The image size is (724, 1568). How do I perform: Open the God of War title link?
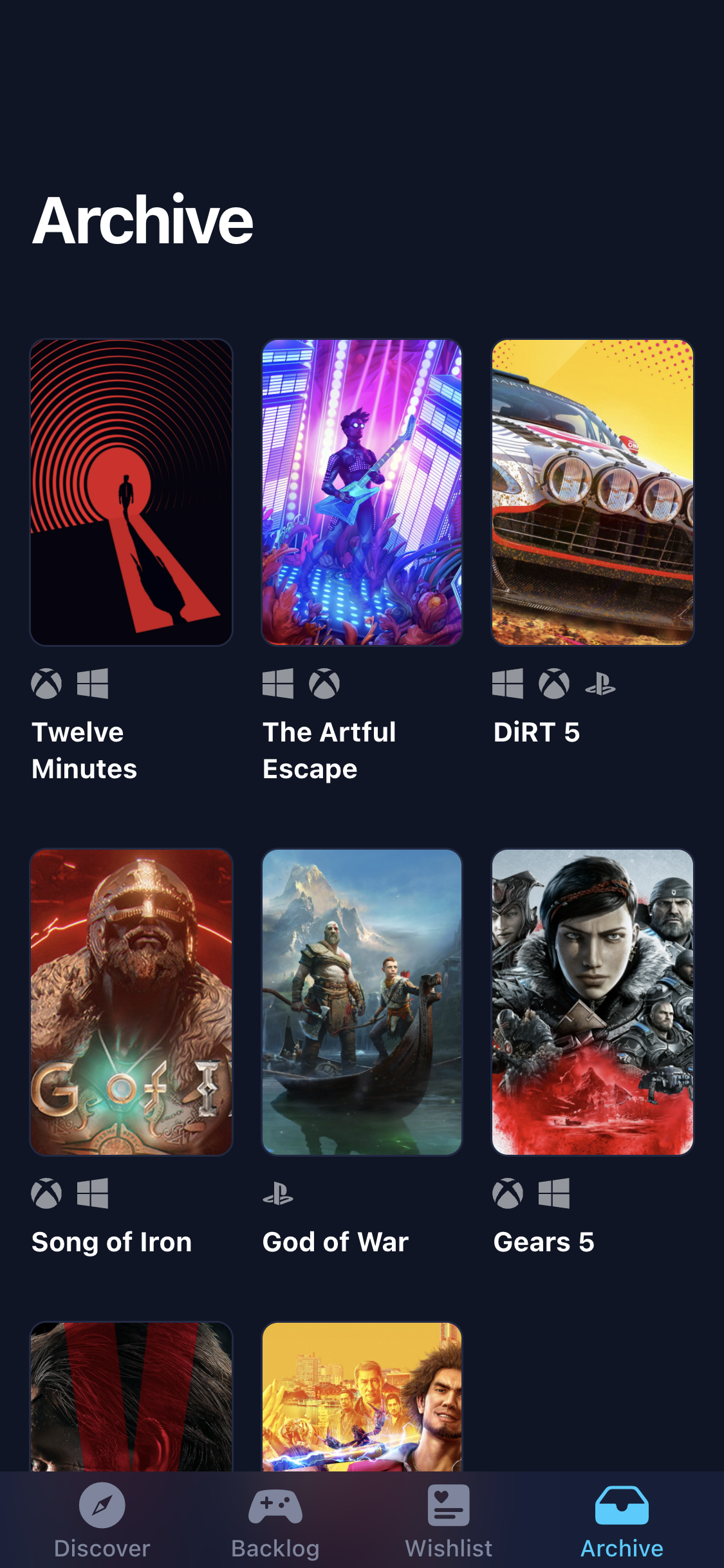[x=335, y=1241]
